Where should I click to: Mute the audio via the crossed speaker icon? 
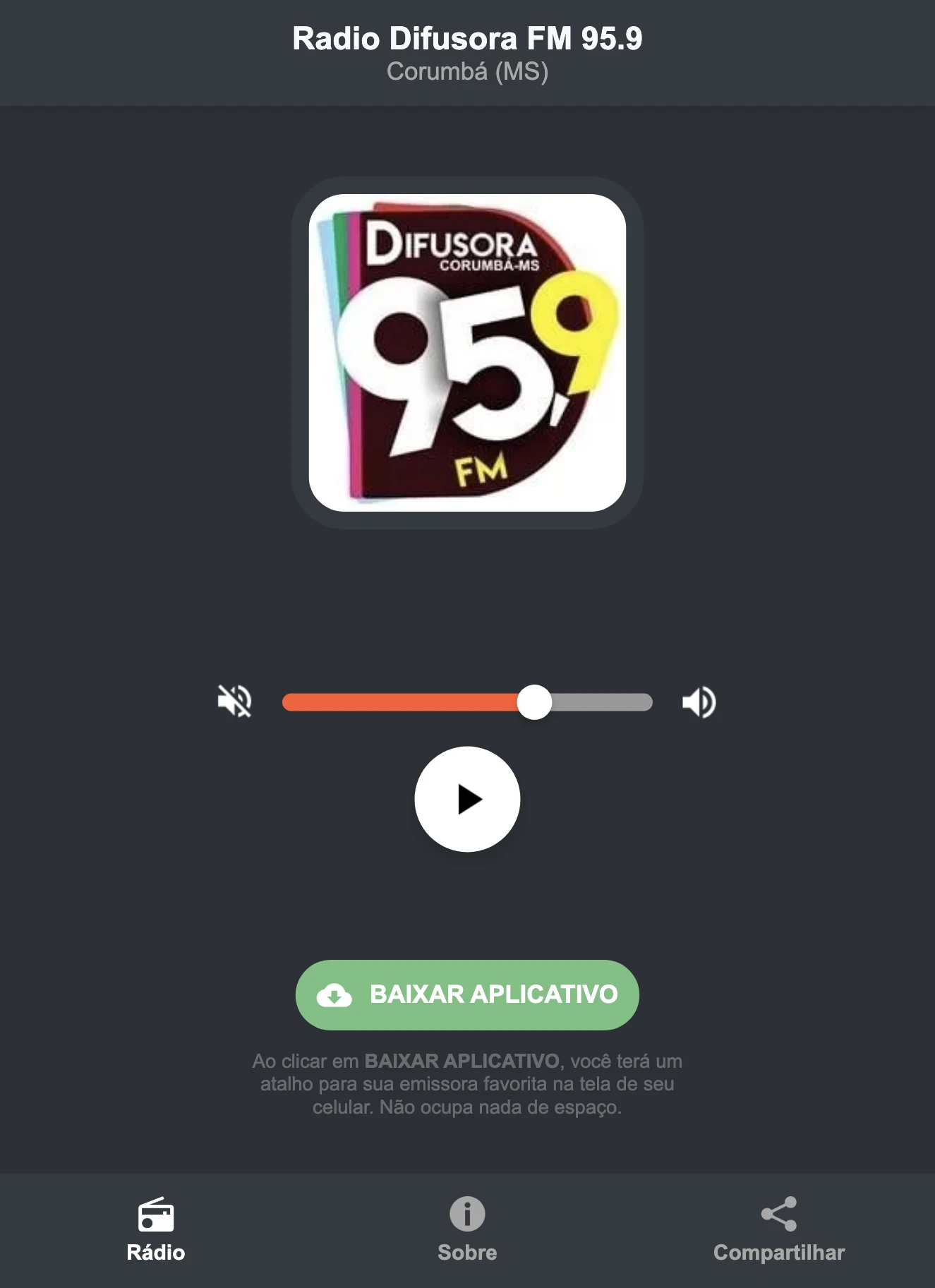pos(236,702)
